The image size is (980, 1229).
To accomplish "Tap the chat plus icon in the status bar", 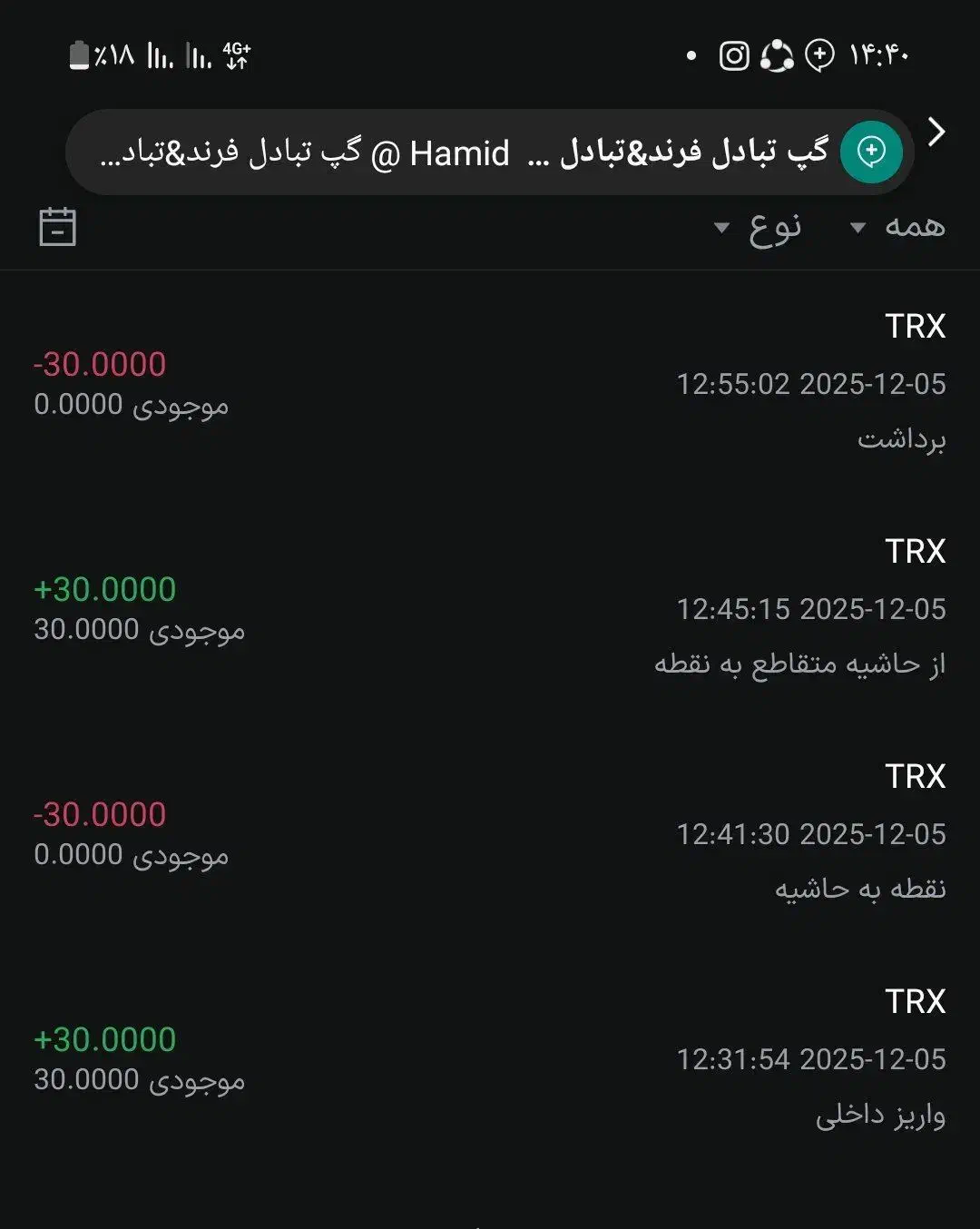I will pyautogui.click(x=818, y=56).
